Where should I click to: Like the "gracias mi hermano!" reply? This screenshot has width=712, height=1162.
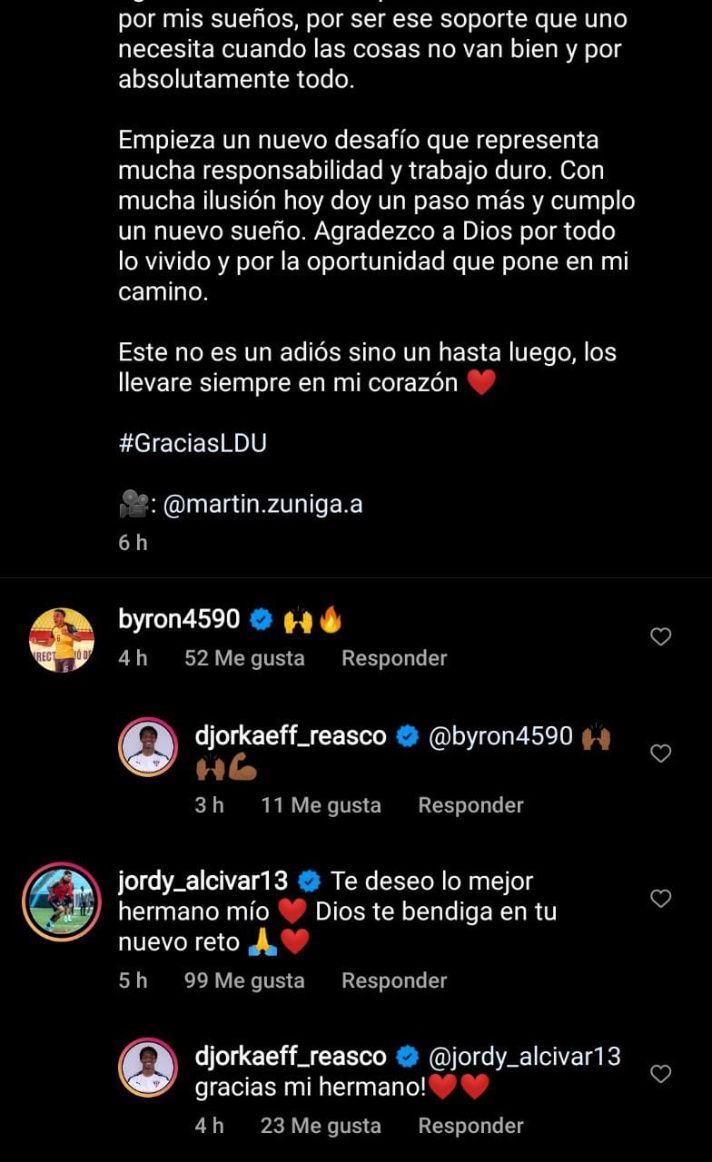[x=660, y=1074]
